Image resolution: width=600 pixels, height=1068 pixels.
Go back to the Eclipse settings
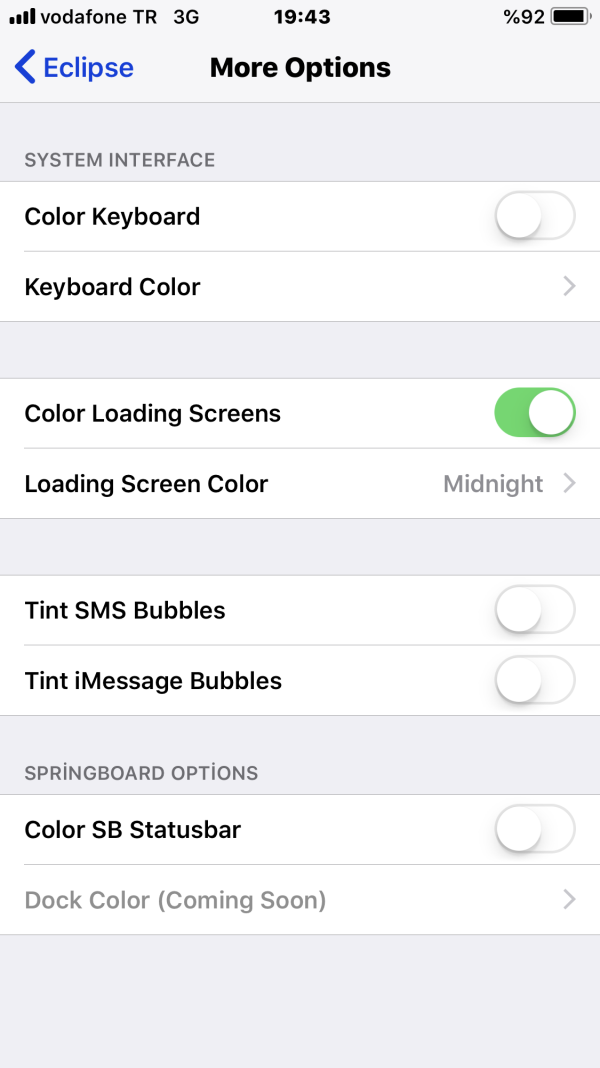[75, 68]
